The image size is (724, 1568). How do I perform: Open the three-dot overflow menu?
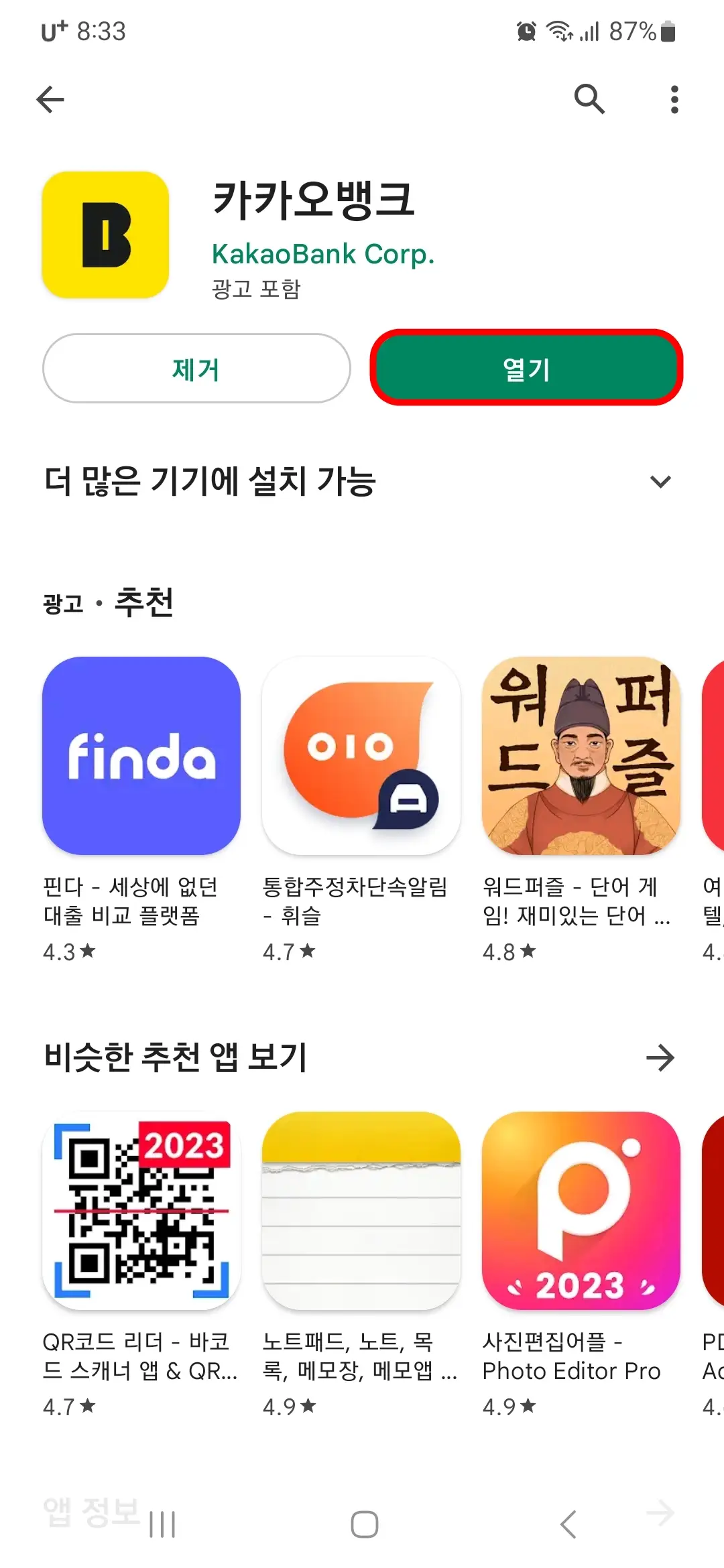(x=674, y=99)
